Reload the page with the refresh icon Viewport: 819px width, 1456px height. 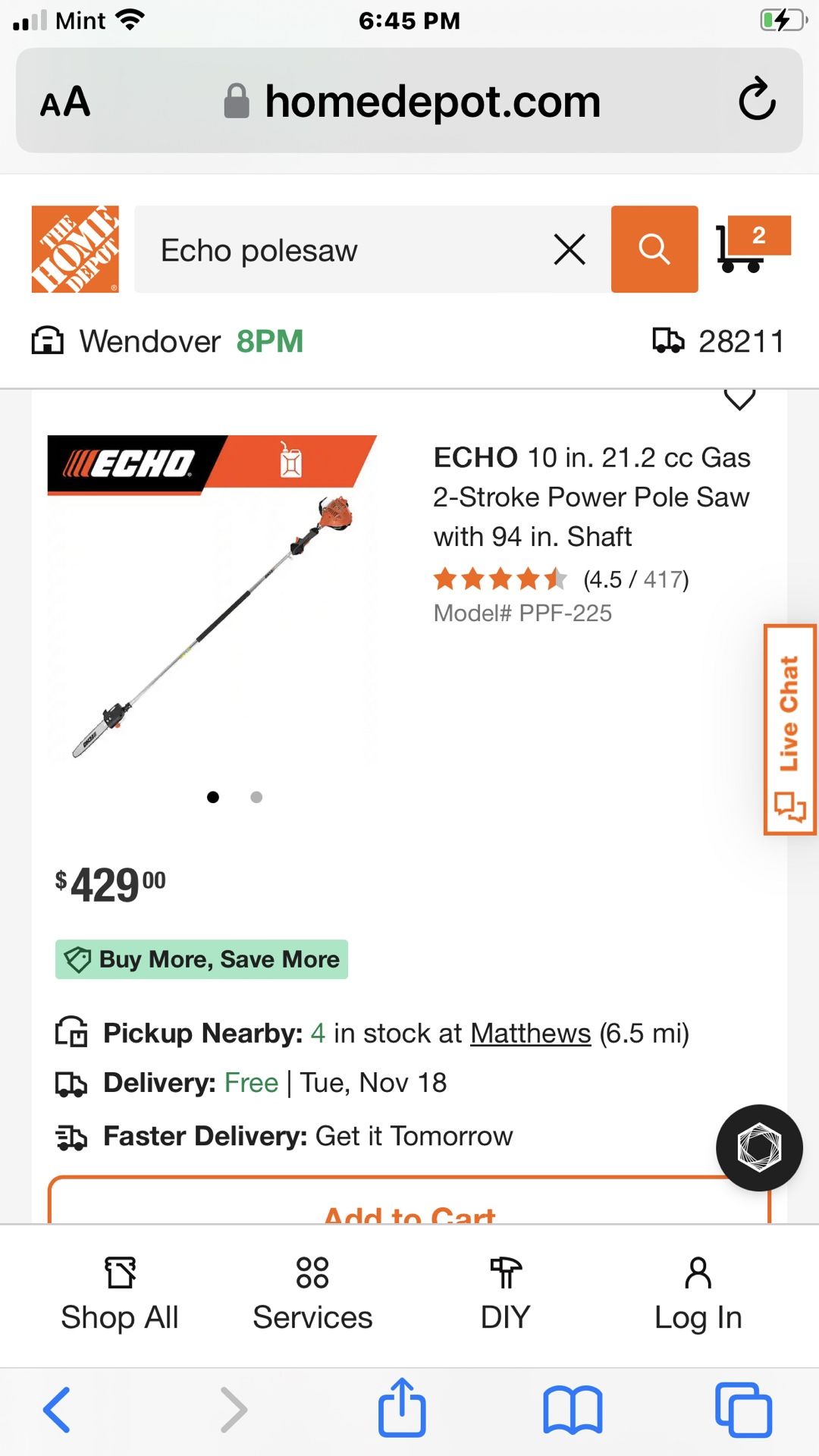click(758, 101)
